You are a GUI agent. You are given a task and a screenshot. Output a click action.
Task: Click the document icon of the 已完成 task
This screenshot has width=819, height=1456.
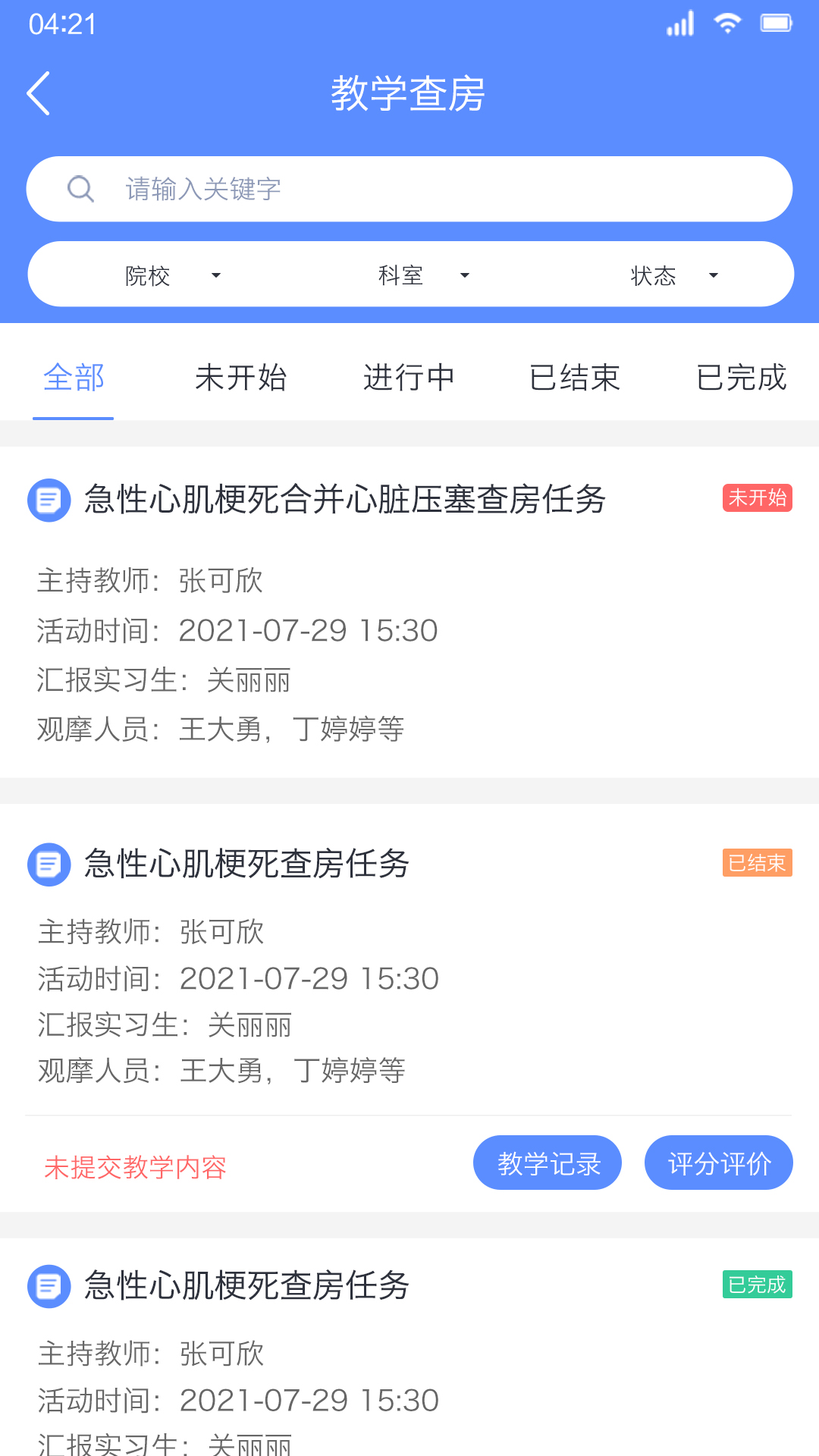49,1286
